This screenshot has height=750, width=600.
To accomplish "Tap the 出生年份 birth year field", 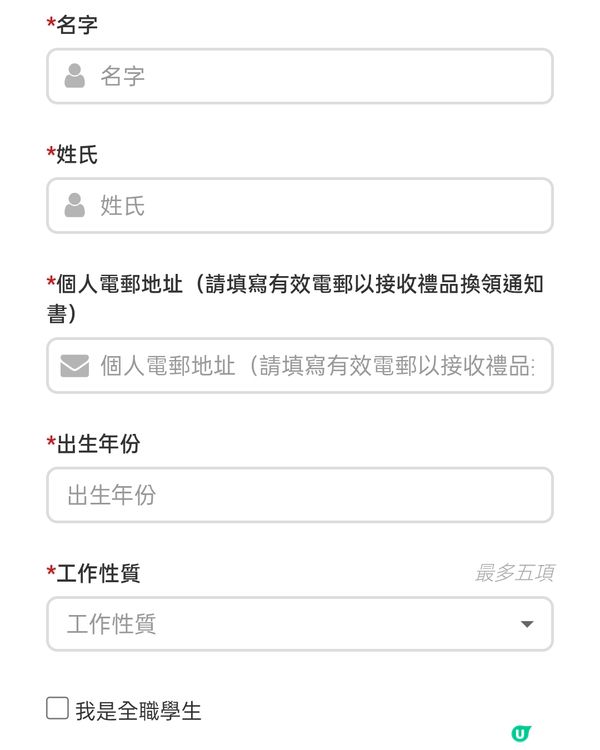I will (300, 495).
